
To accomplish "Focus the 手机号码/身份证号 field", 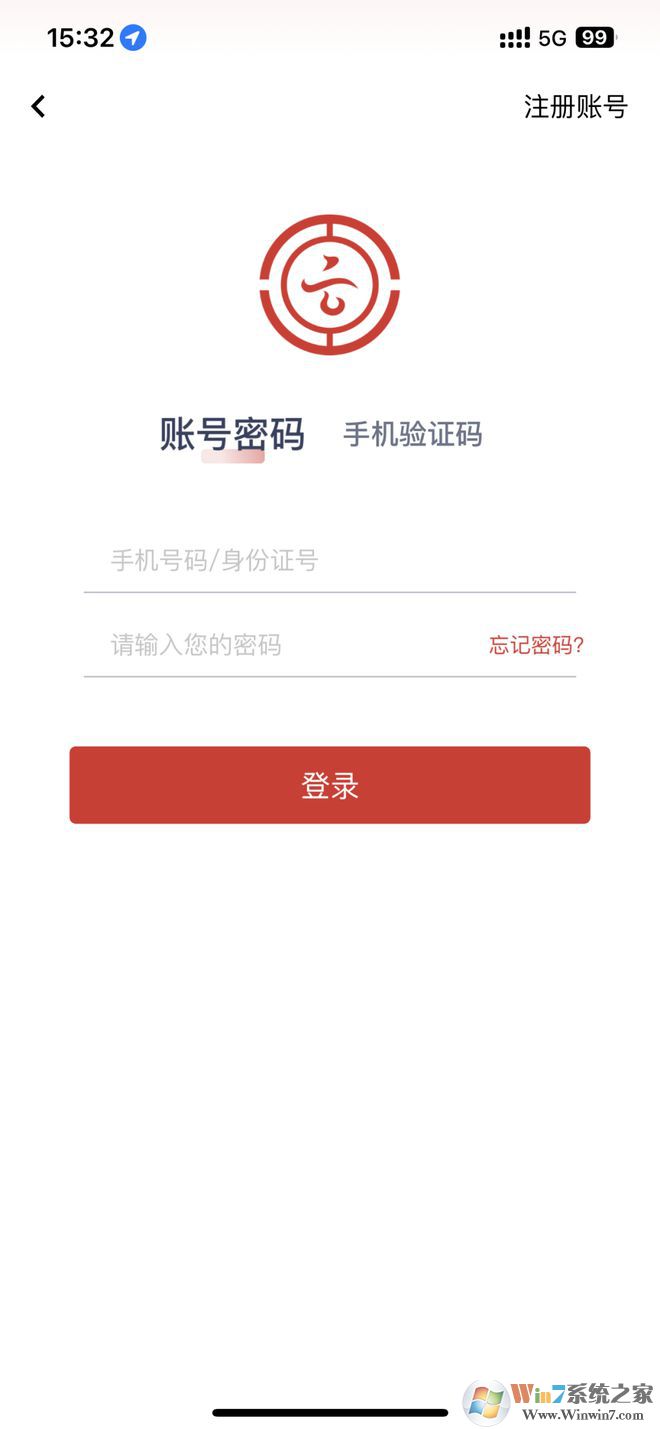I will (329, 561).
